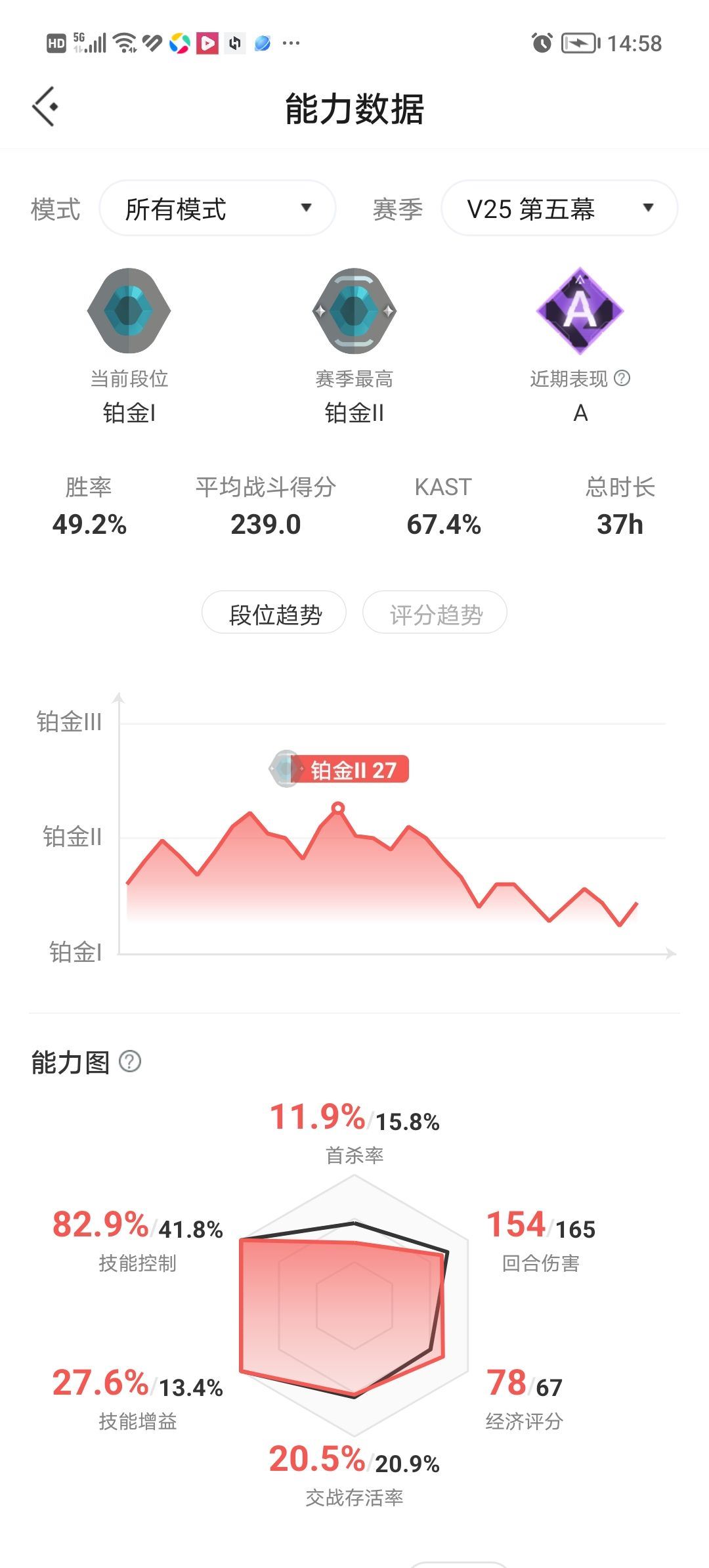Viewport: 709px width, 1568px height.
Task: Go back from 能力数据 page
Action: (45, 106)
